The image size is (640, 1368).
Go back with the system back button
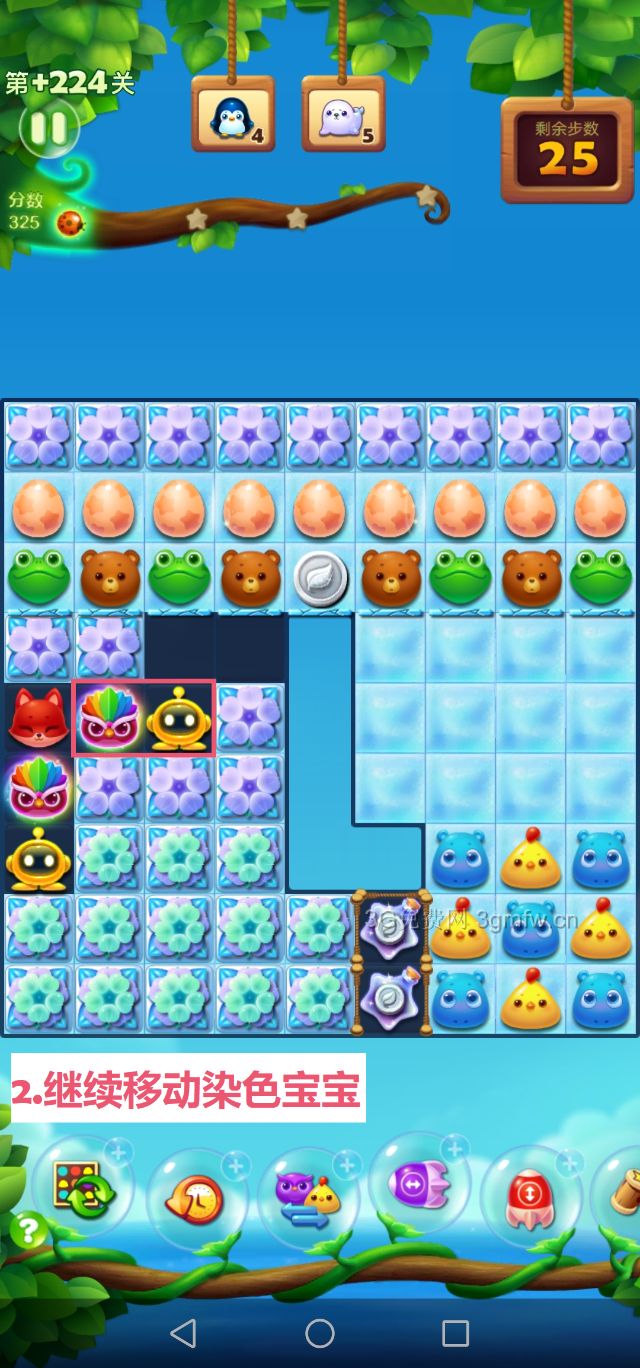[183, 1332]
